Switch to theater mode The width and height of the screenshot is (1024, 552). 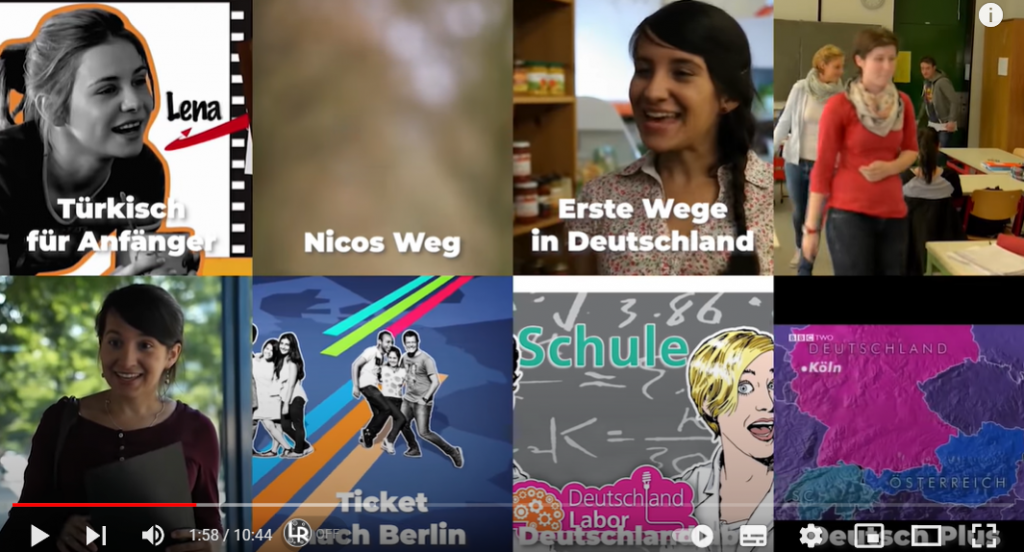[927, 535]
